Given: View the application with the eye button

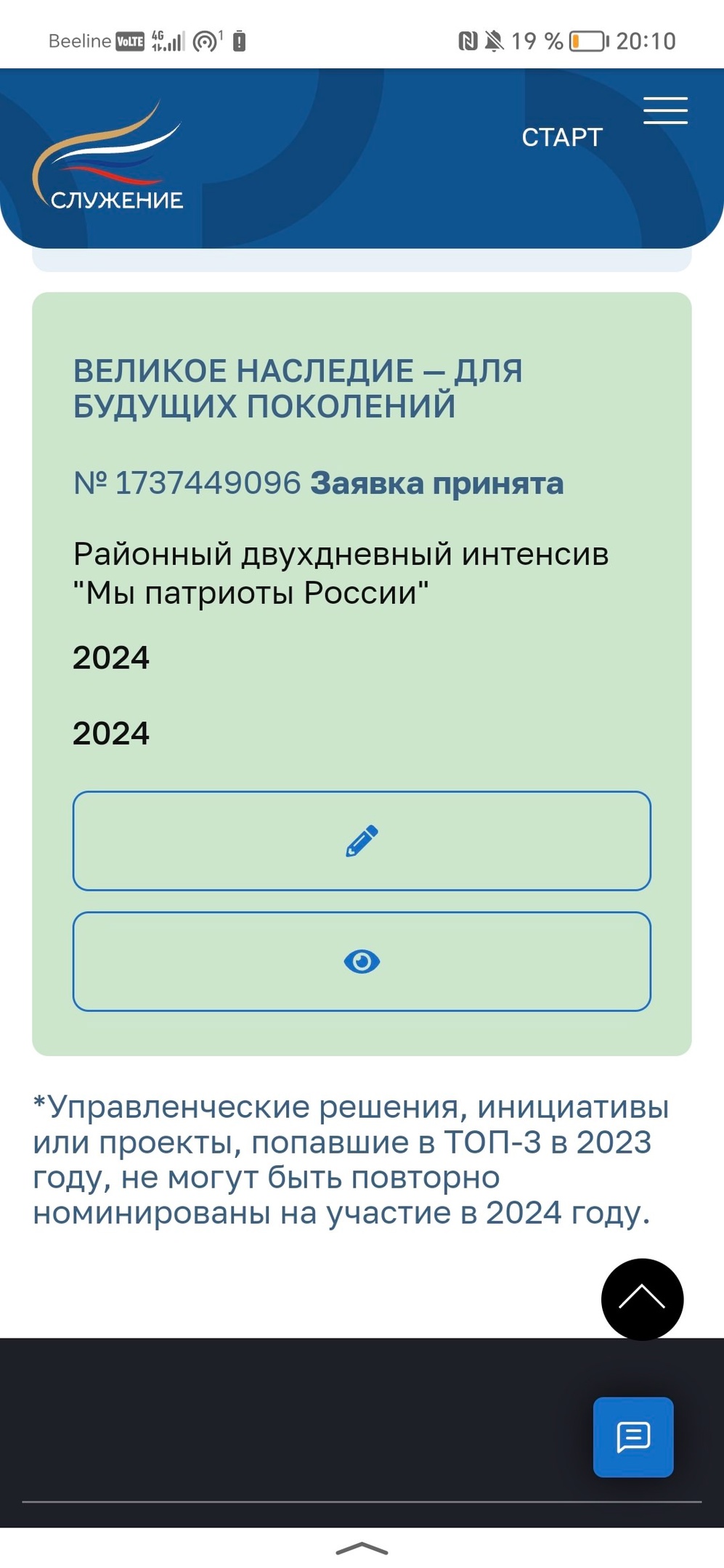Looking at the screenshot, I should [x=362, y=961].
